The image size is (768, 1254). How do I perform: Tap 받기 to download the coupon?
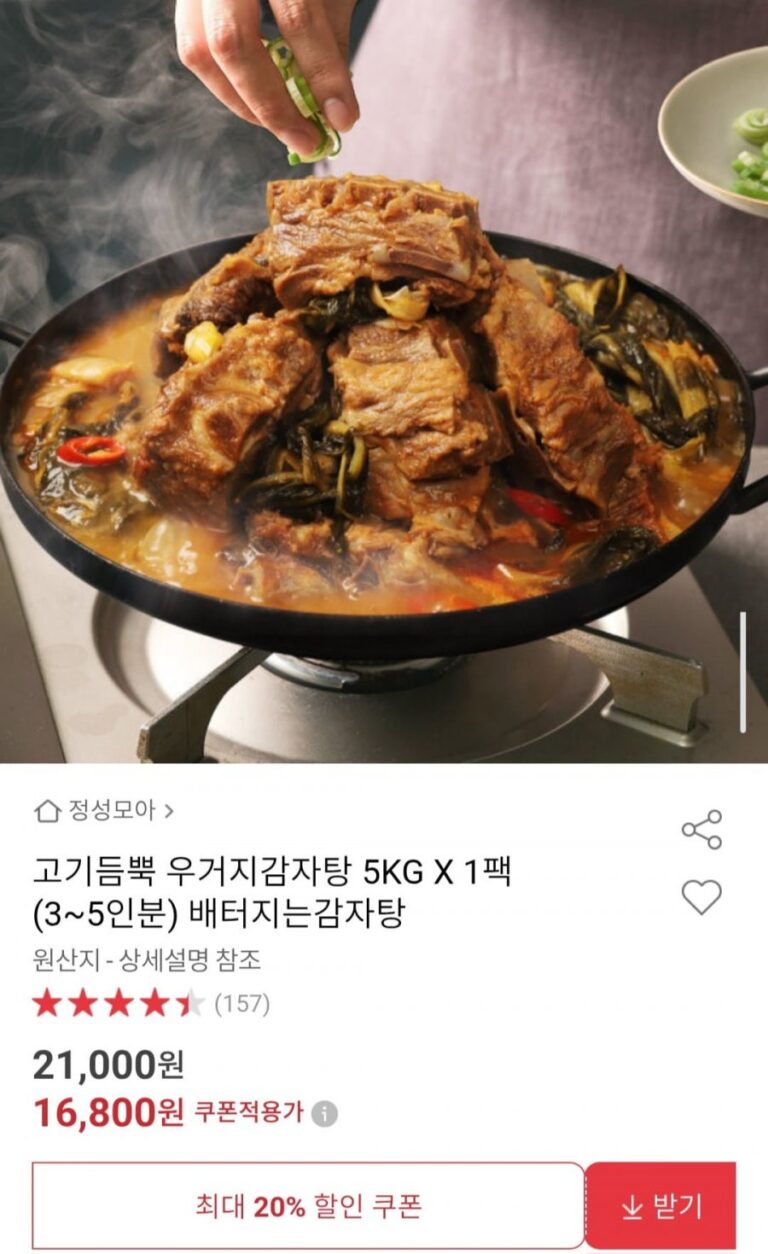(661, 1206)
